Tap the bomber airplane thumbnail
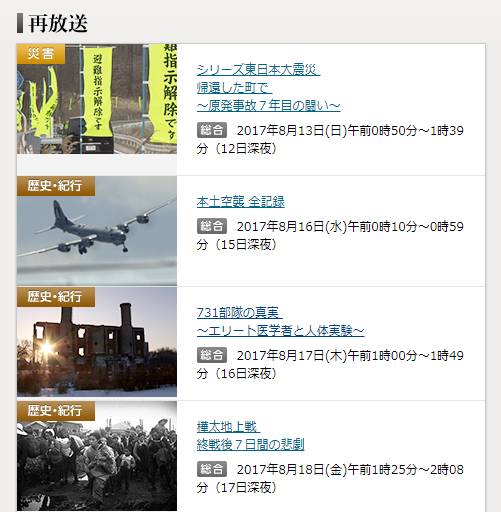The width and height of the screenshot is (501, 512). (x=97, y=231)
